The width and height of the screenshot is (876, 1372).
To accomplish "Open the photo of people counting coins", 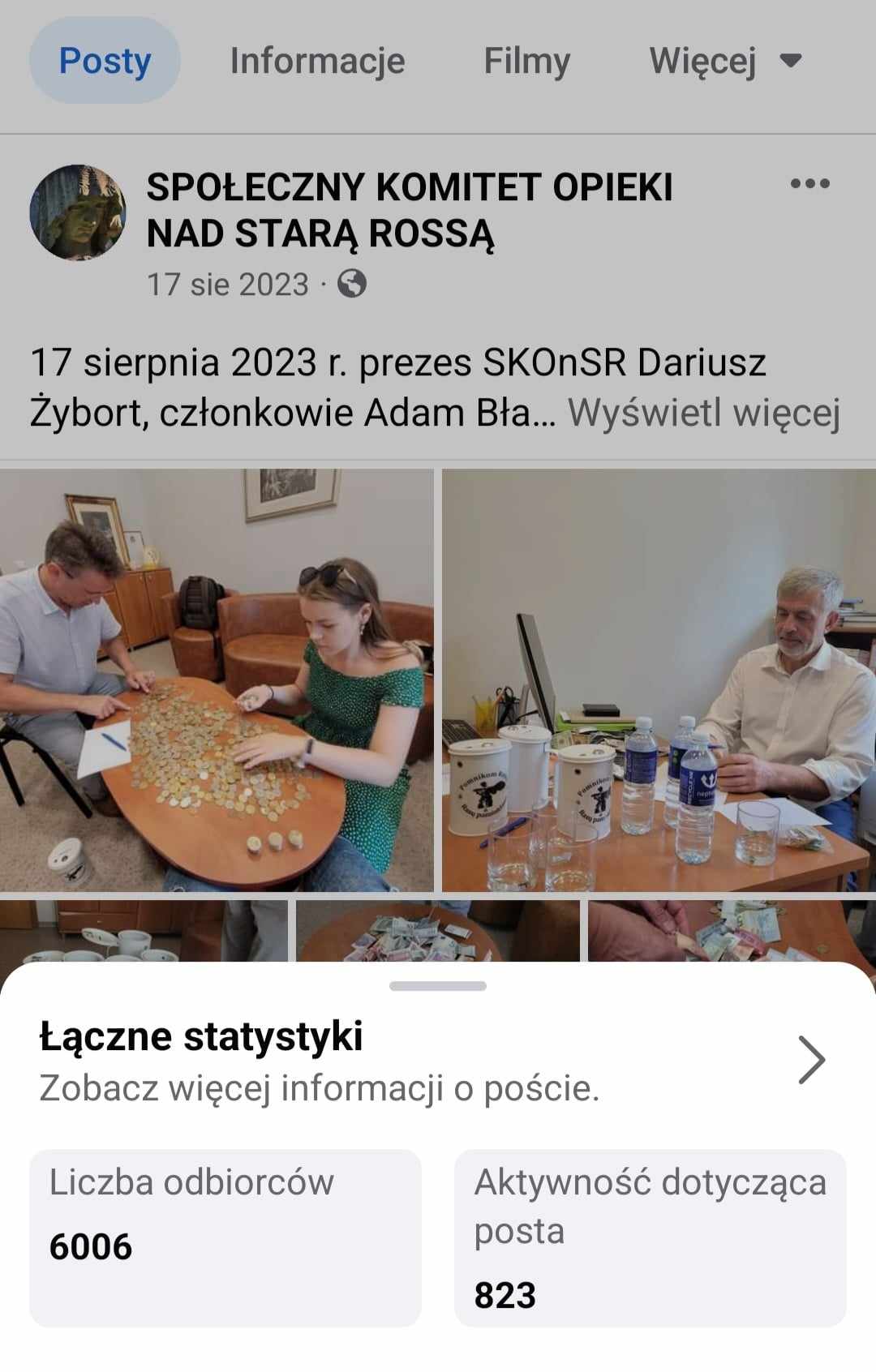I will [217, 680].
